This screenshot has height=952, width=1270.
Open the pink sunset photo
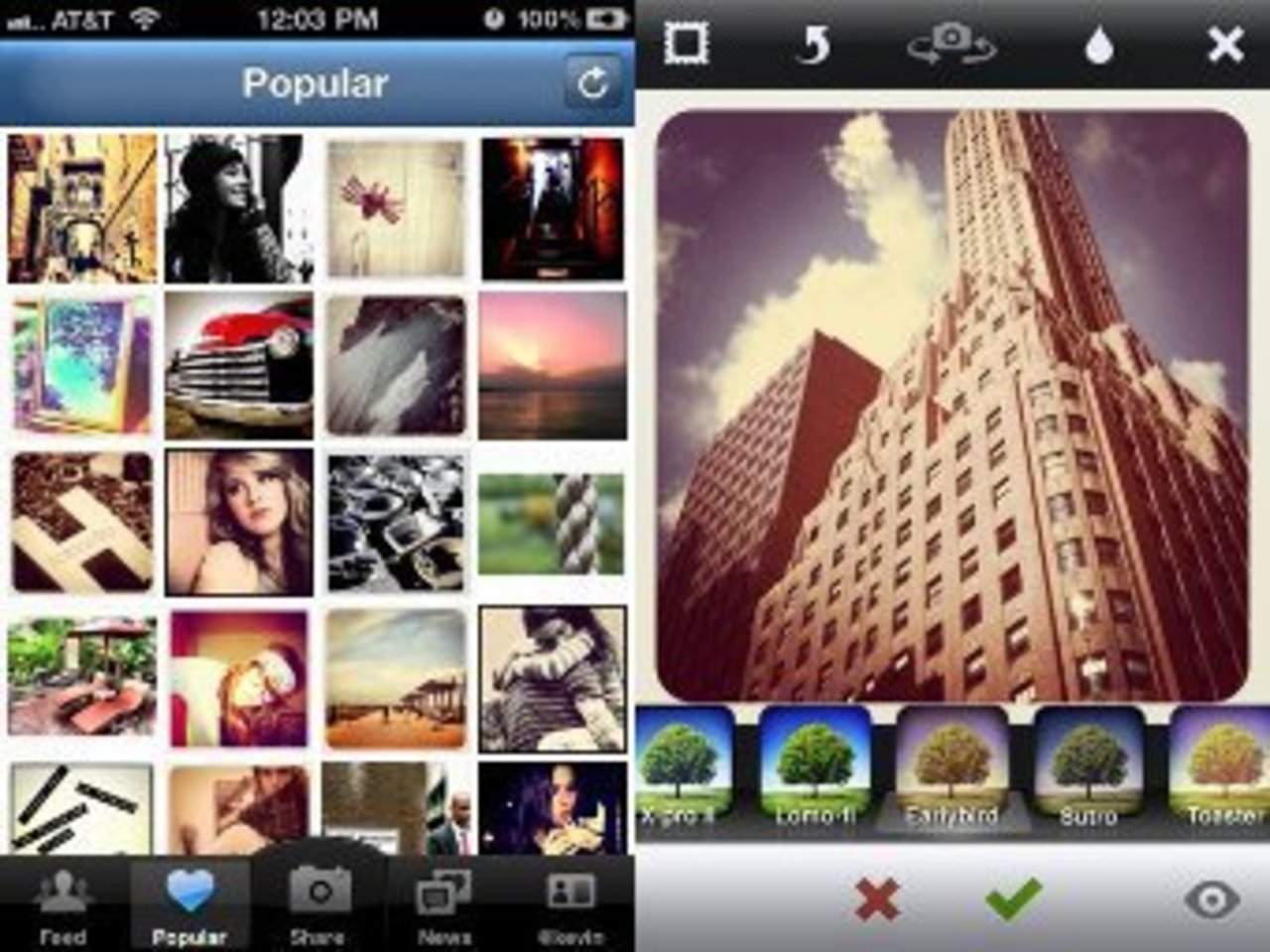[553, 366]
